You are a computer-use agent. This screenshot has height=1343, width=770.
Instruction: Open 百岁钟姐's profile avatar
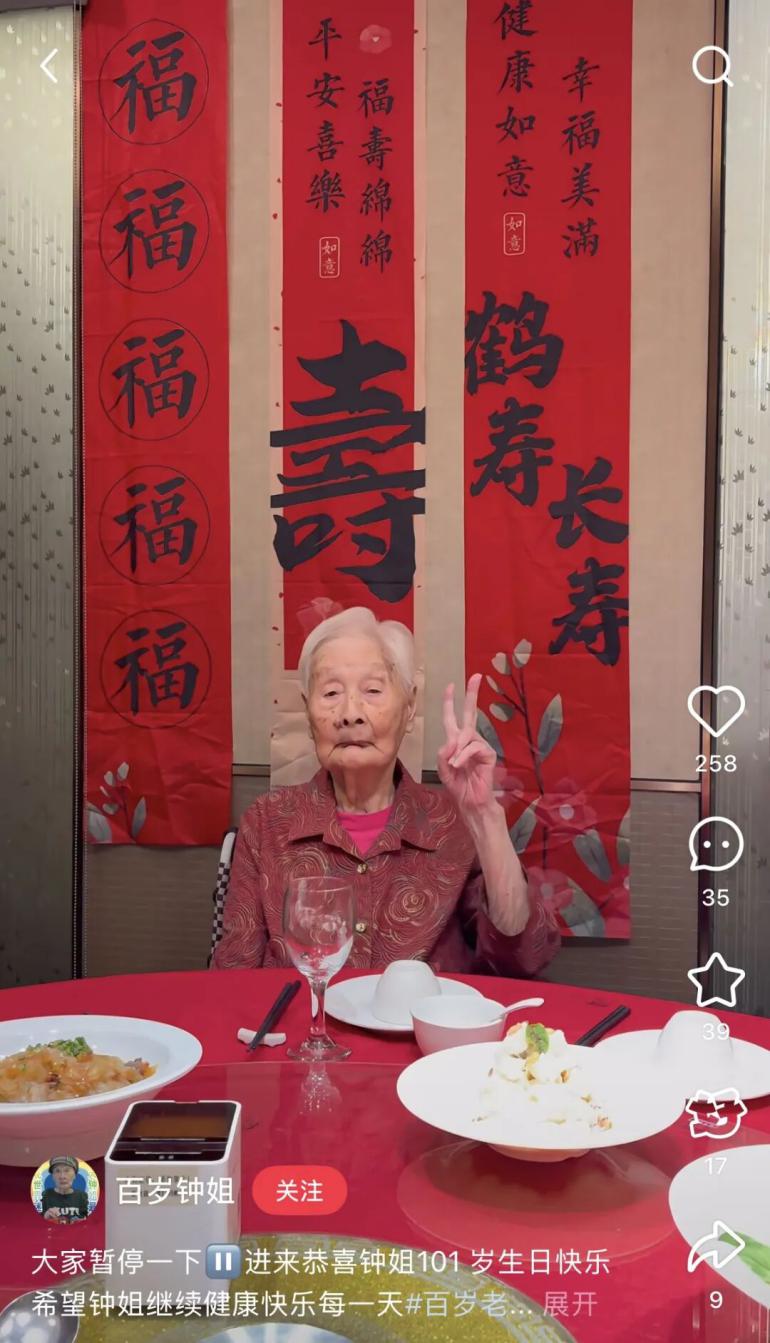click(x=65, y=1190)
